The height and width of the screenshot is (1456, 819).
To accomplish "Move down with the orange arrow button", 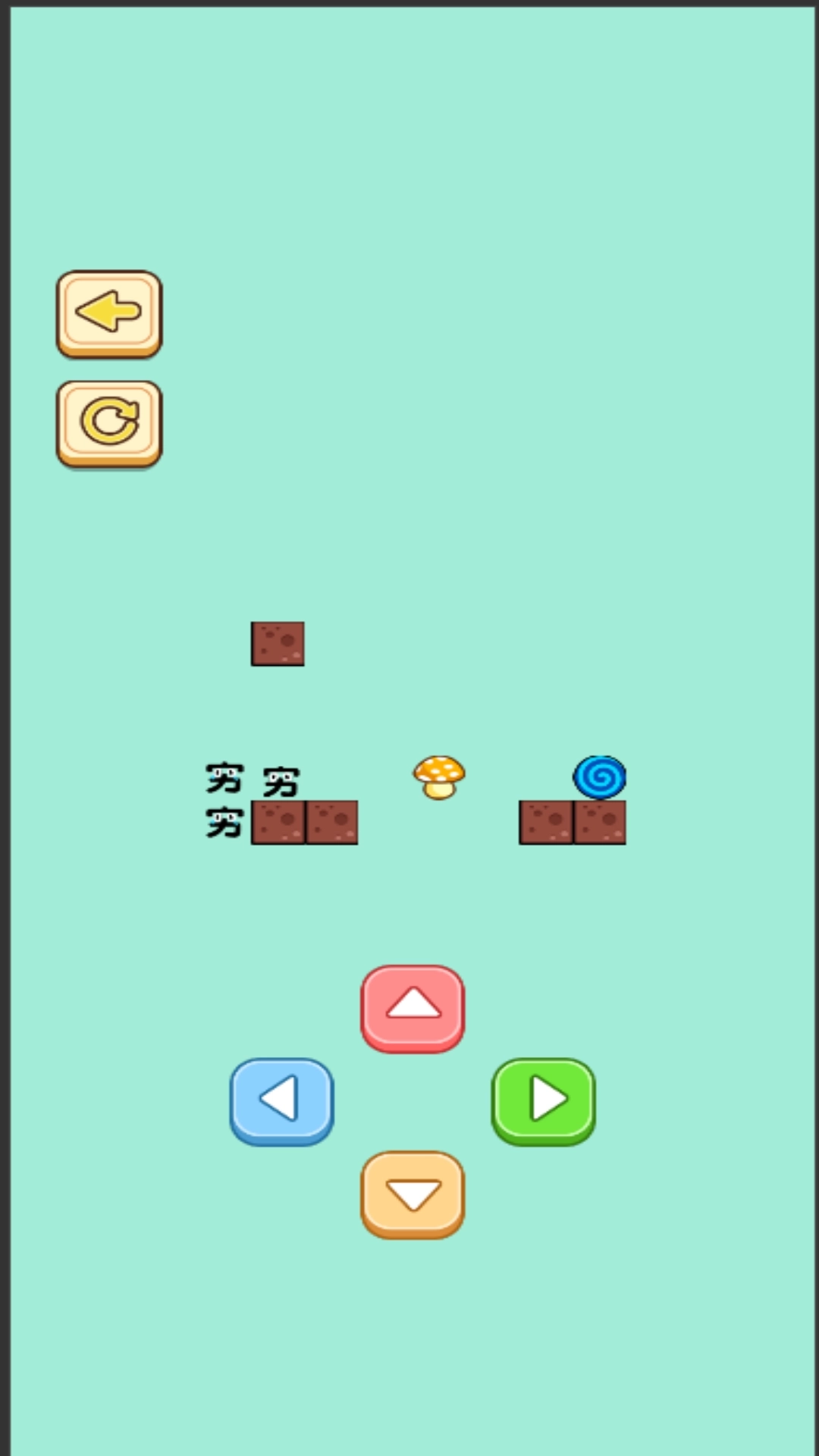I will pyautogui.click(x=413, y=1194).
